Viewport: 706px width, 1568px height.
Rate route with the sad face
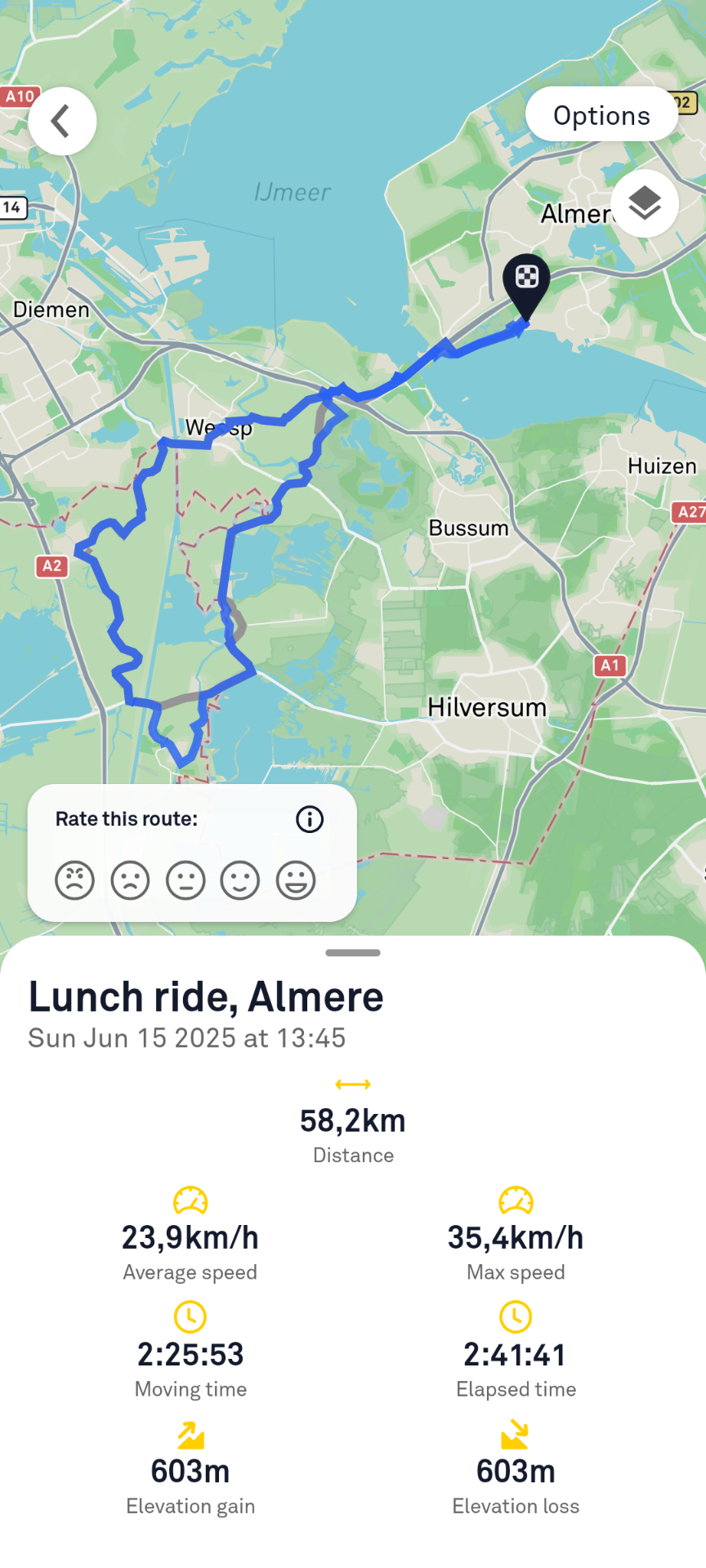click(131, 880)
